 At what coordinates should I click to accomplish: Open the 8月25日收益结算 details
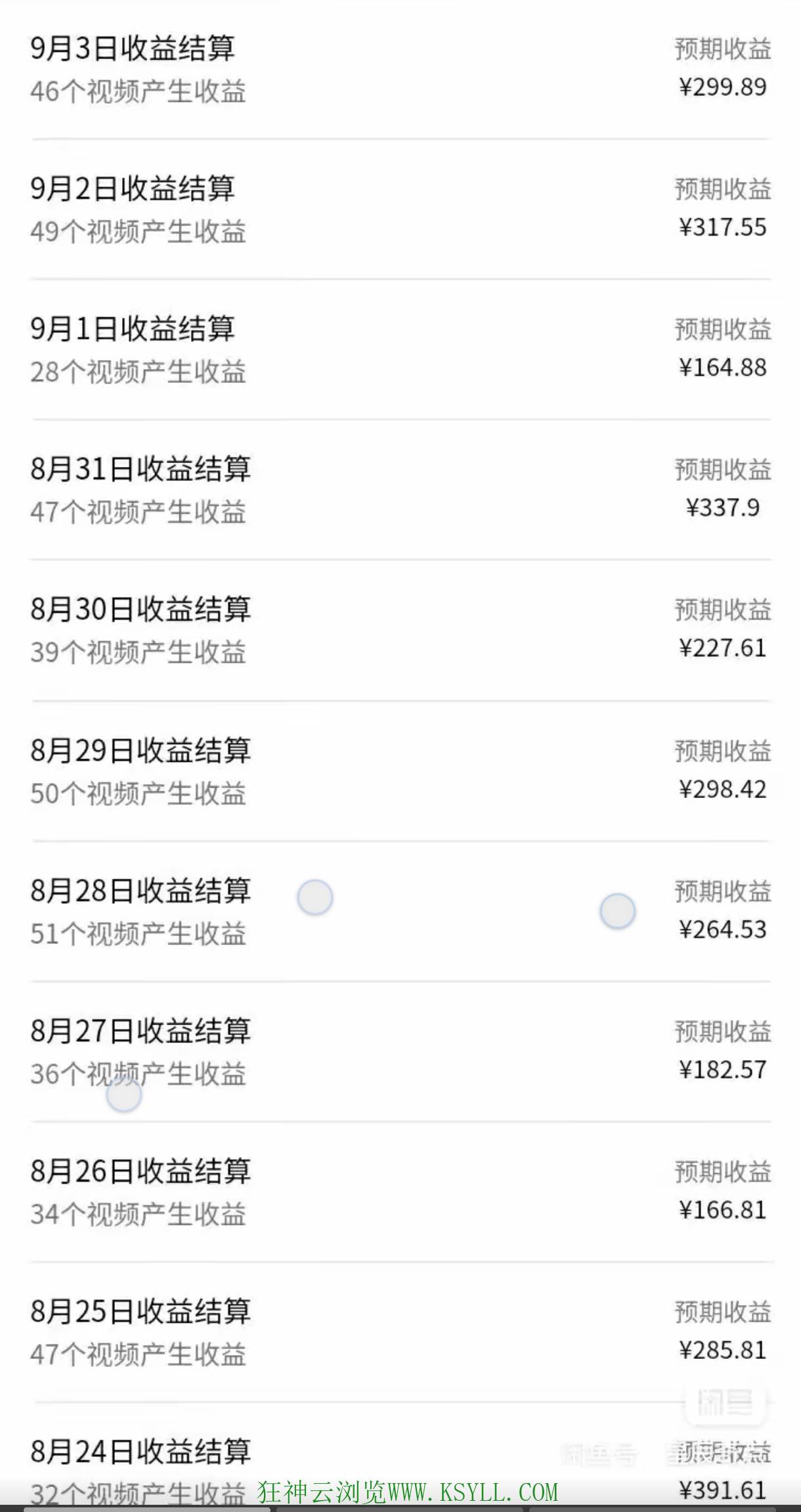[401, 1333]
